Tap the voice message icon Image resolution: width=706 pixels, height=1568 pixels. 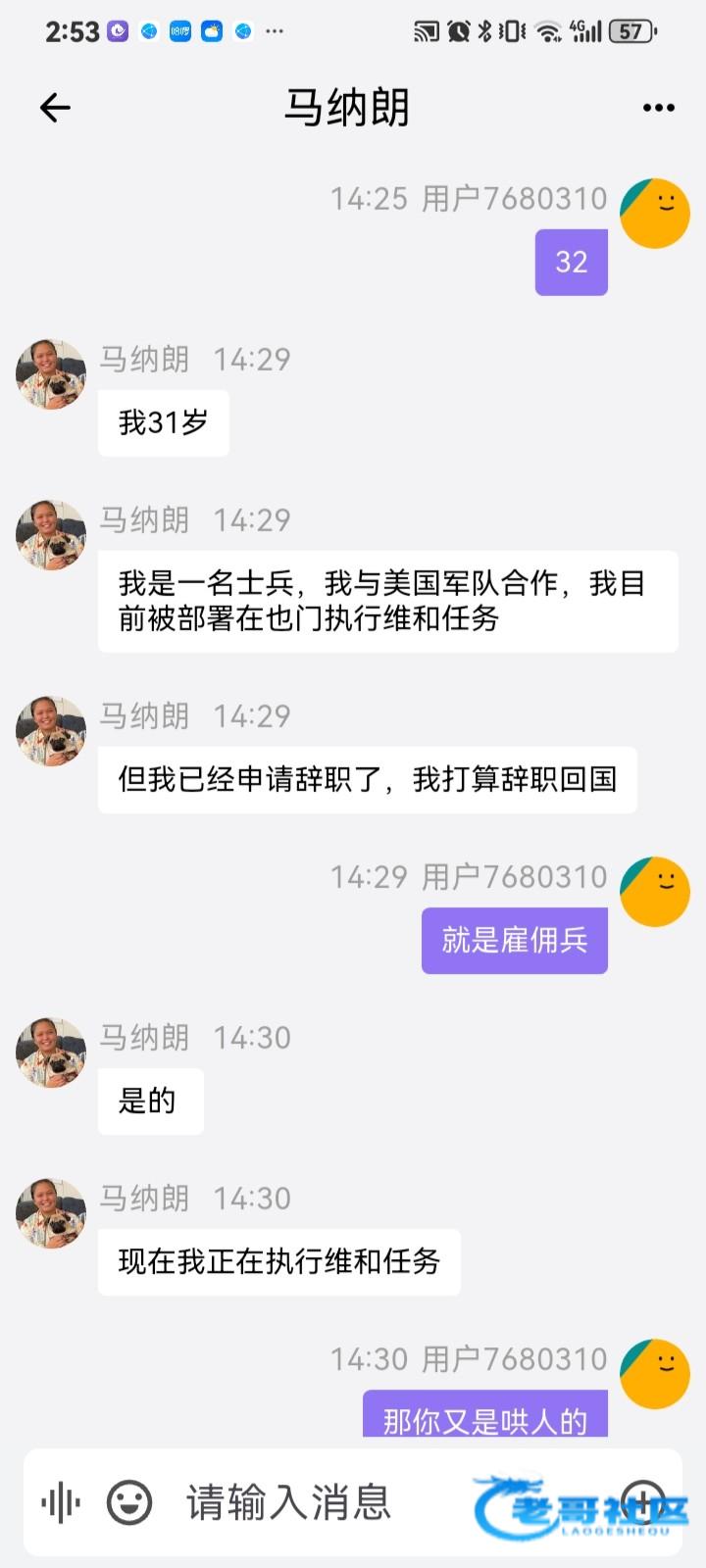[x=60, y=1502]
